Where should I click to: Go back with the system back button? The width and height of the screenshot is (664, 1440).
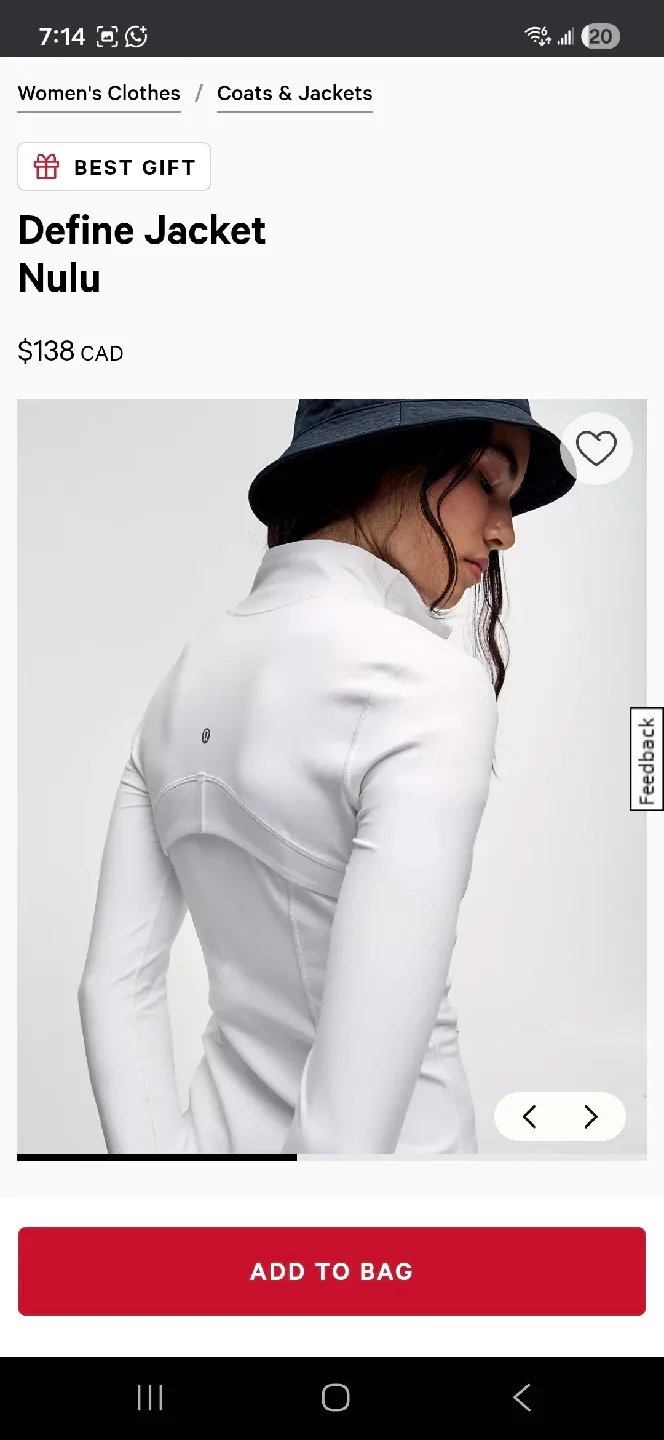pos(521,1397)
